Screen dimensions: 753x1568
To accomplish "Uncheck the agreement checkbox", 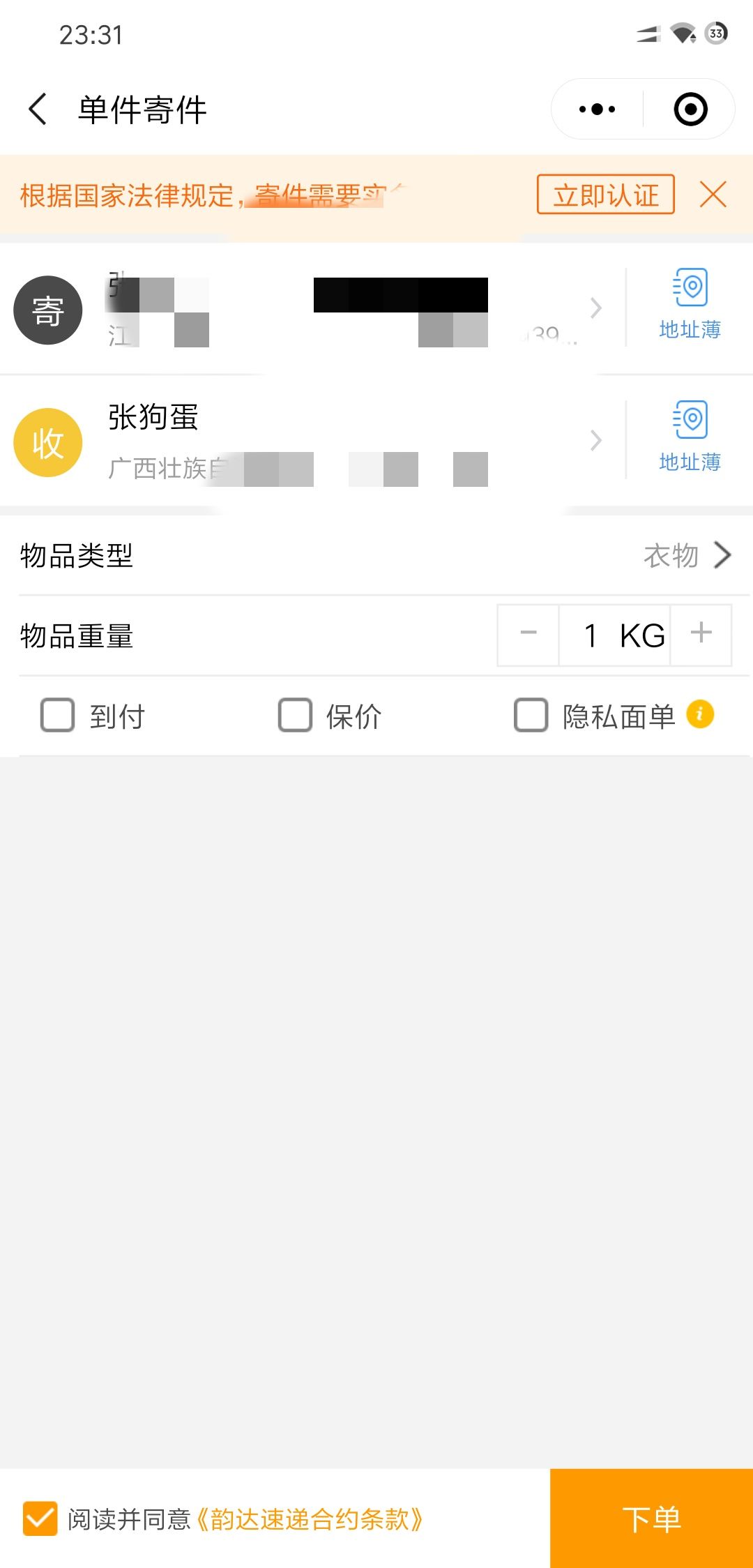I will tap(40, 1518).
